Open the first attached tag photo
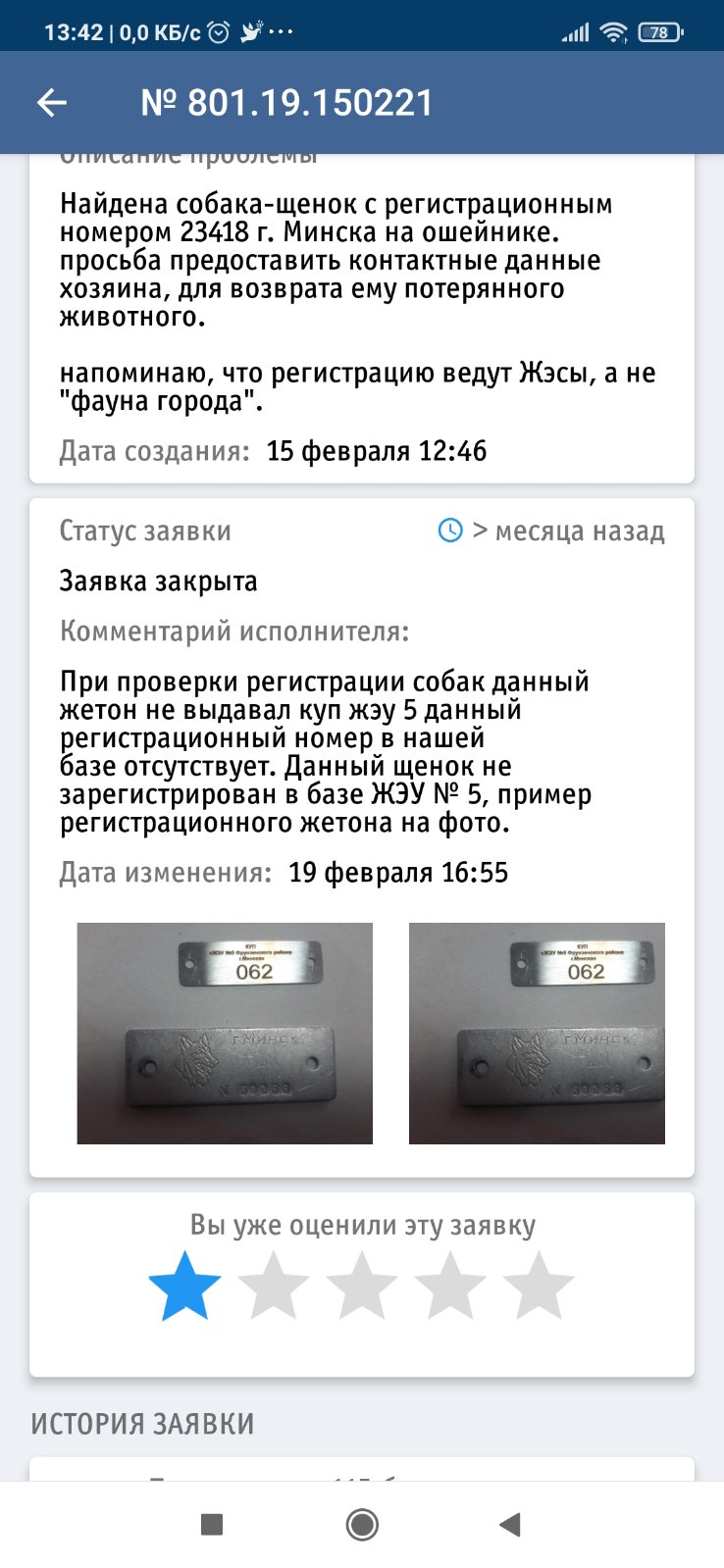 click(225, 1033)
